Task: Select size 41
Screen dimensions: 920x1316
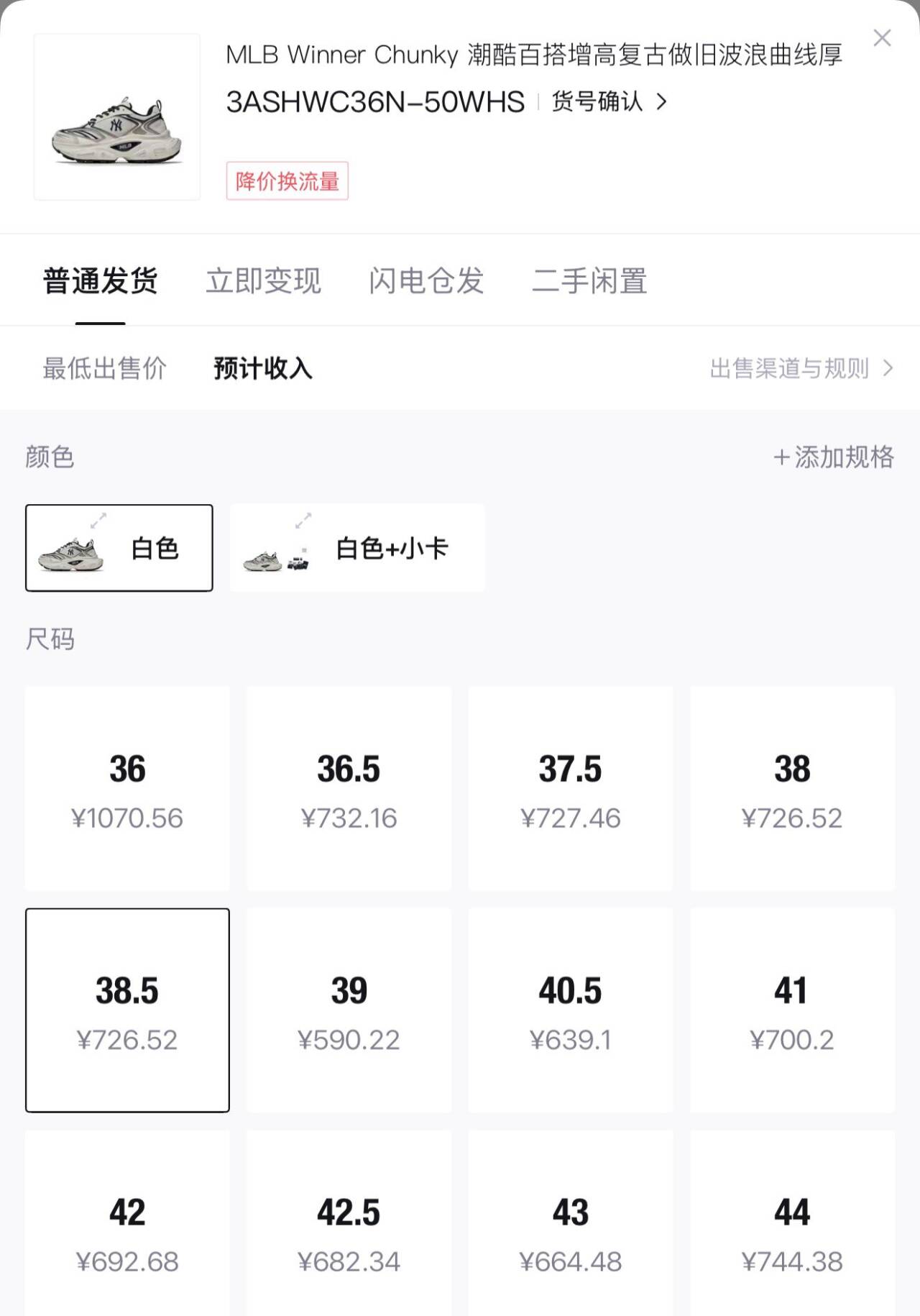Action: click(793, 1010)
